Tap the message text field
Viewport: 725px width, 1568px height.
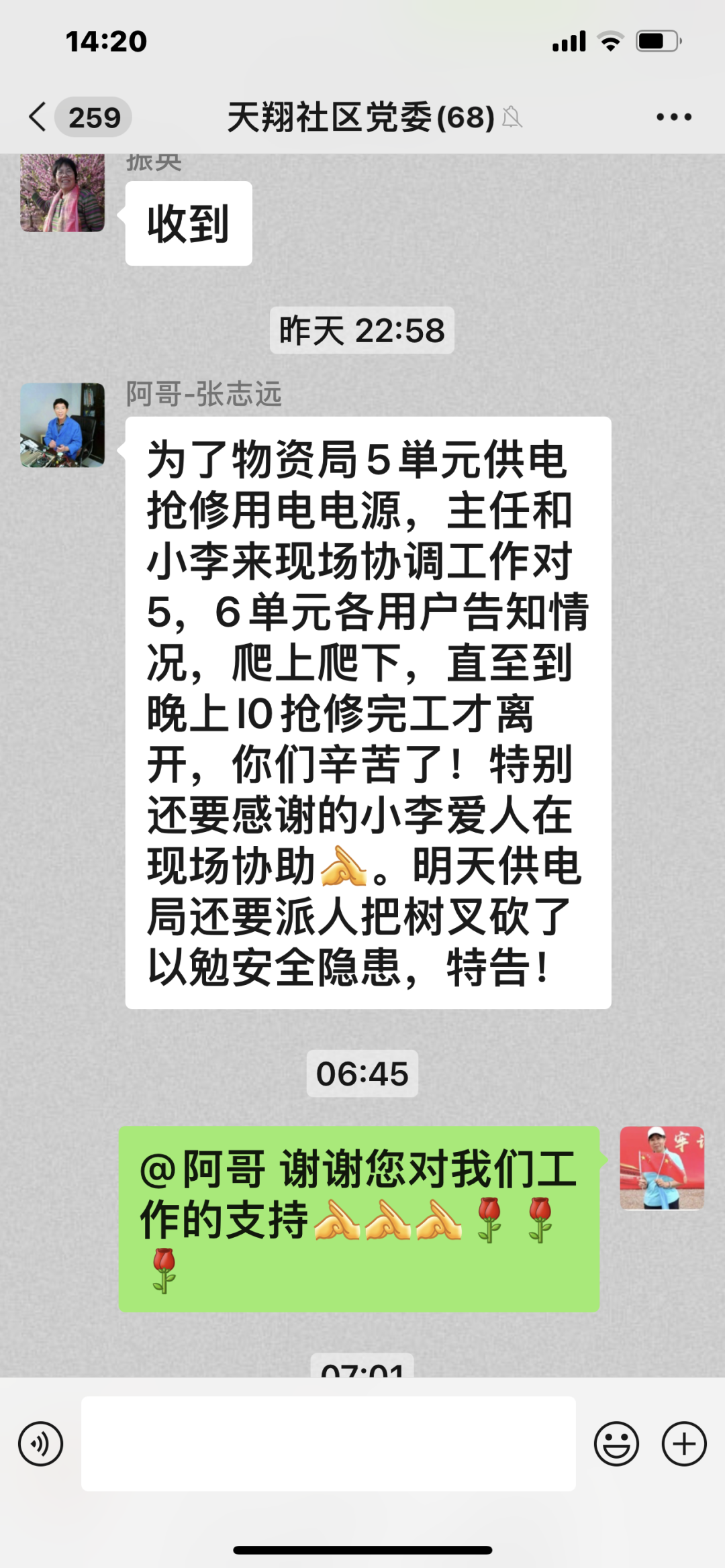point(328,1444)
